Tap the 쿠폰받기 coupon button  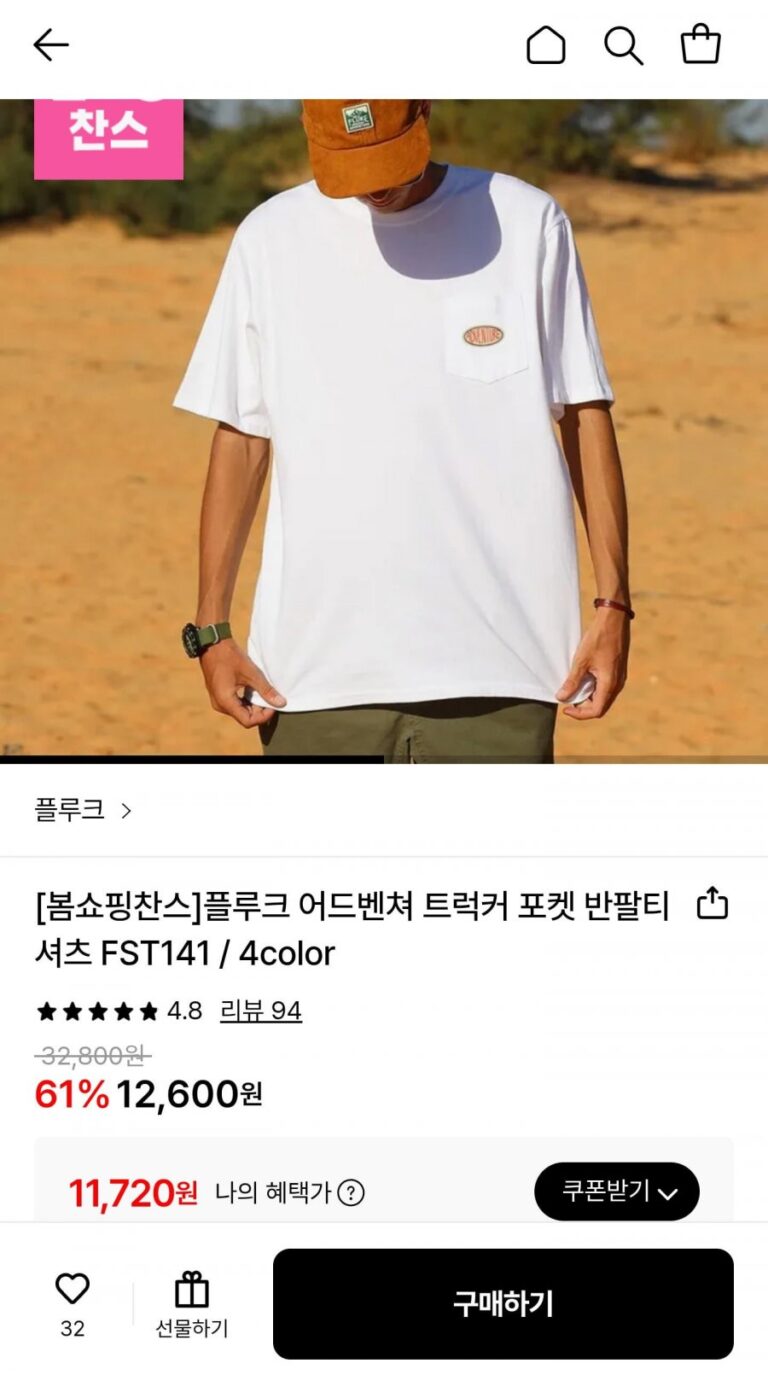pyautogui.click(x=616, y=1191)
